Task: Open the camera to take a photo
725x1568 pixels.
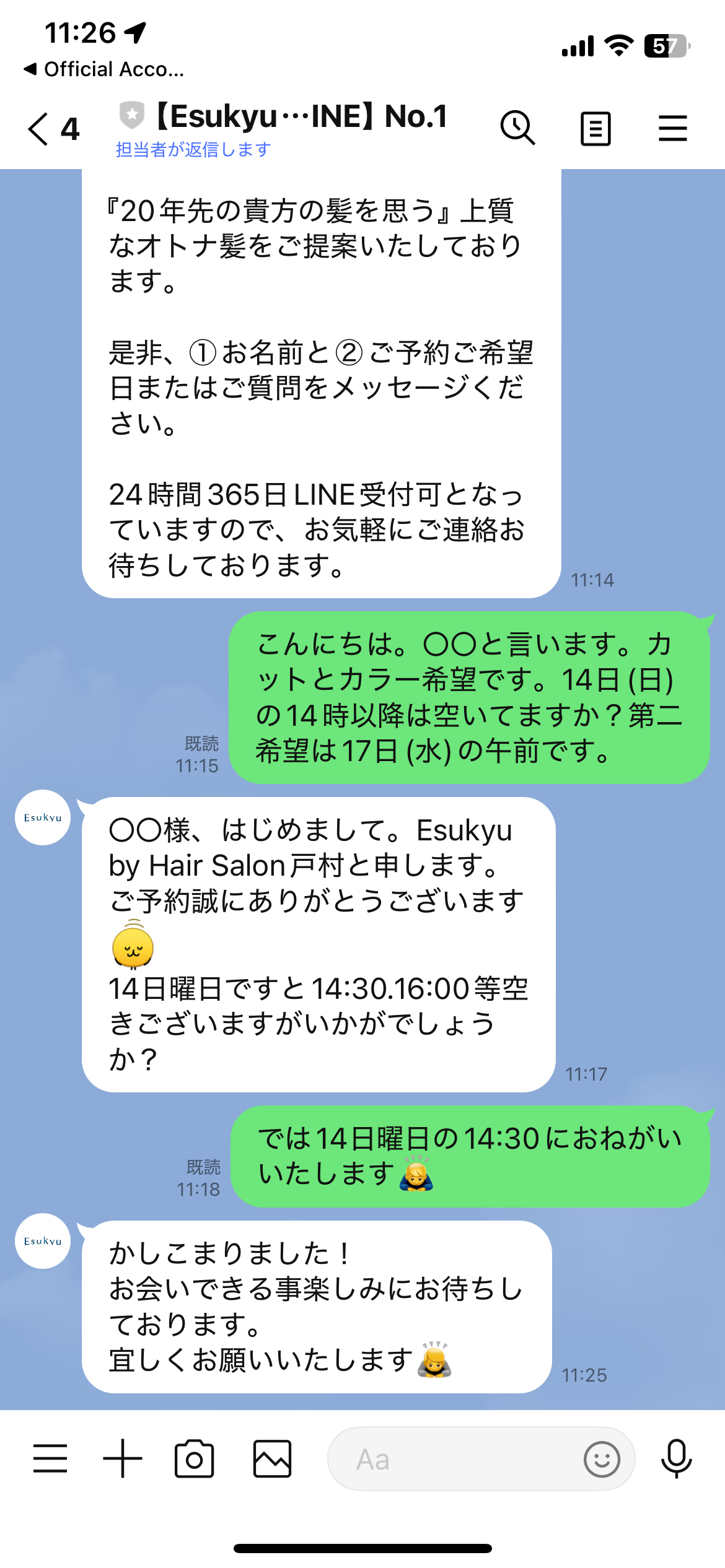Action: pos(194,1458)
